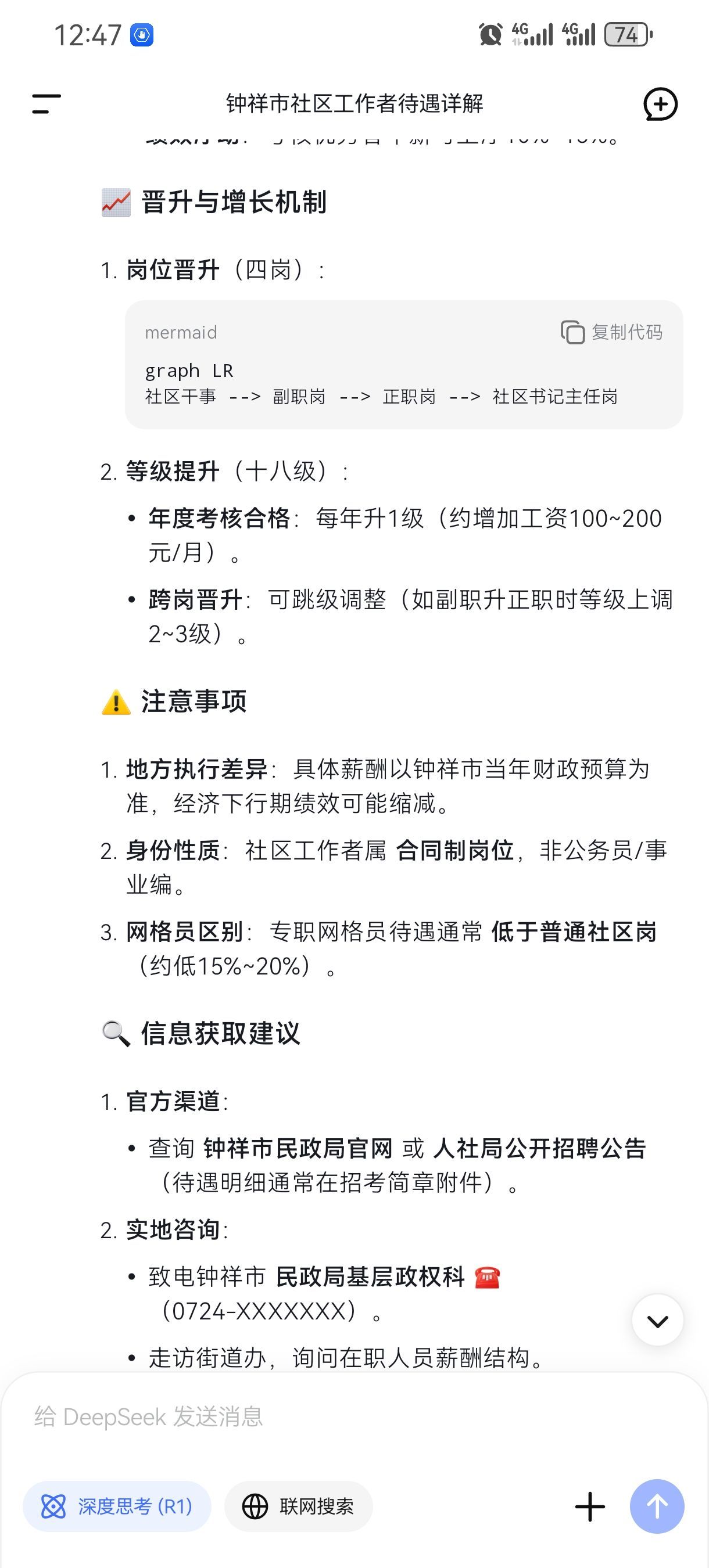The height and width of the screenshot is (1568, 709).
Task: Jump to bottom with the down-arrow button
Action: point(657,1319)
